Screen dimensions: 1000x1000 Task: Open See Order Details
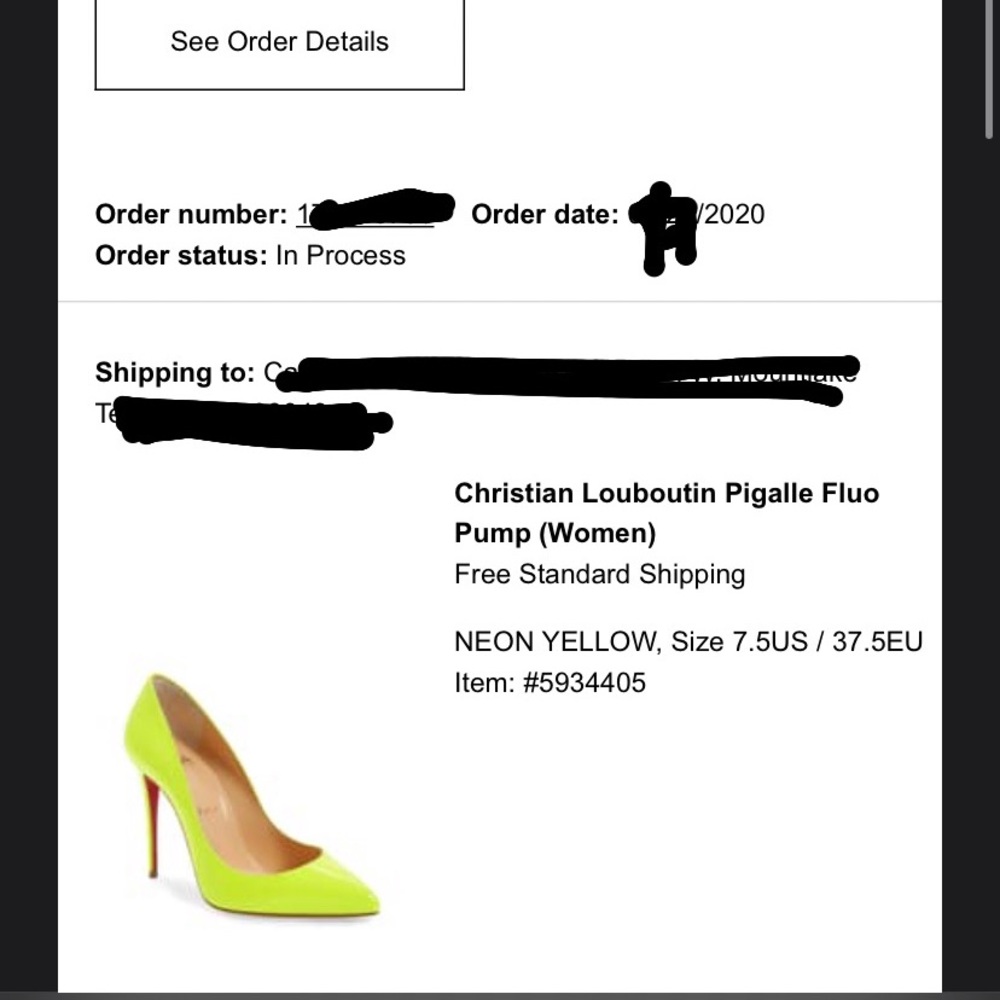click(x=279, y=42)
